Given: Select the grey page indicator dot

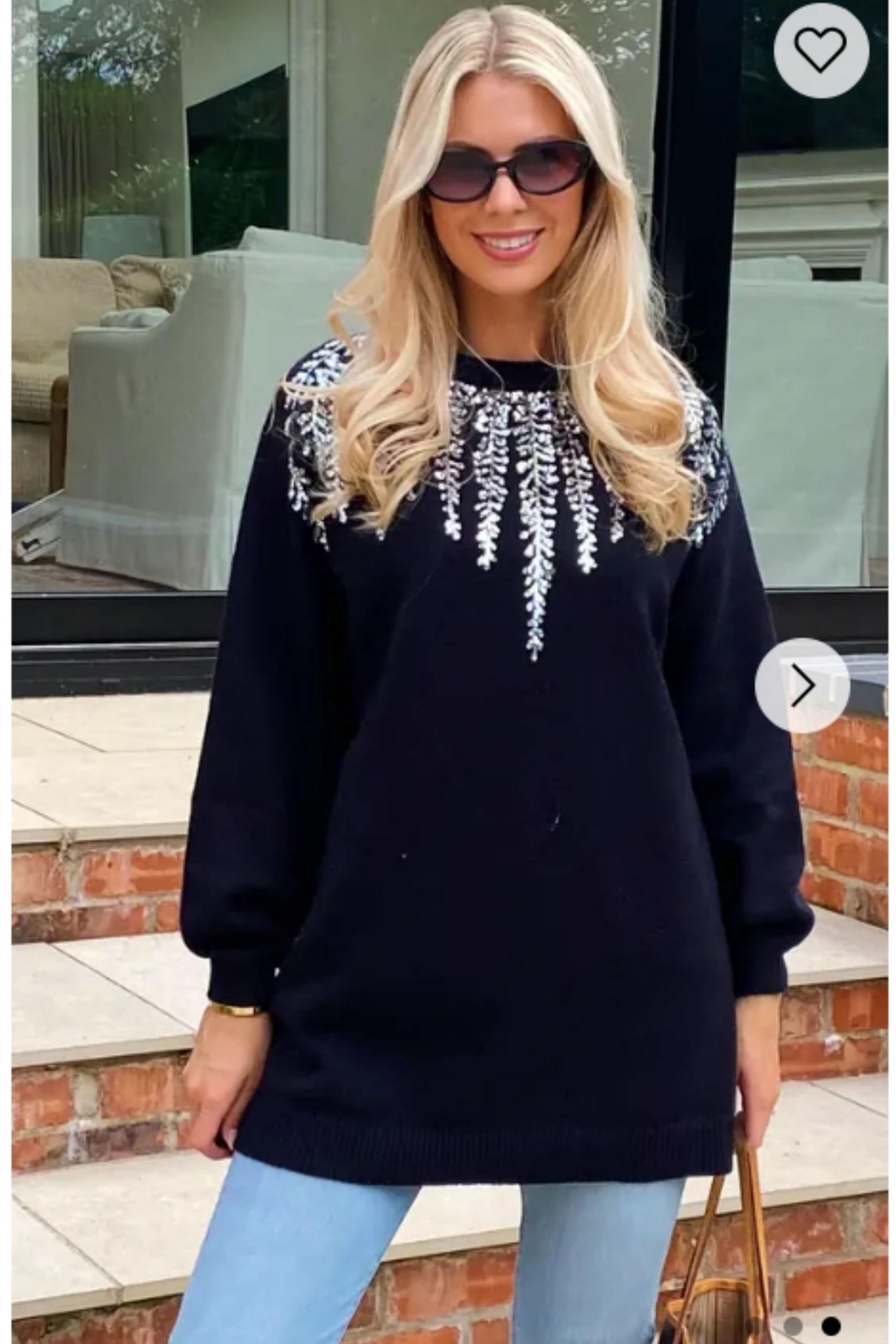Looking at the screenshot, I should [x=793, y=1325].
